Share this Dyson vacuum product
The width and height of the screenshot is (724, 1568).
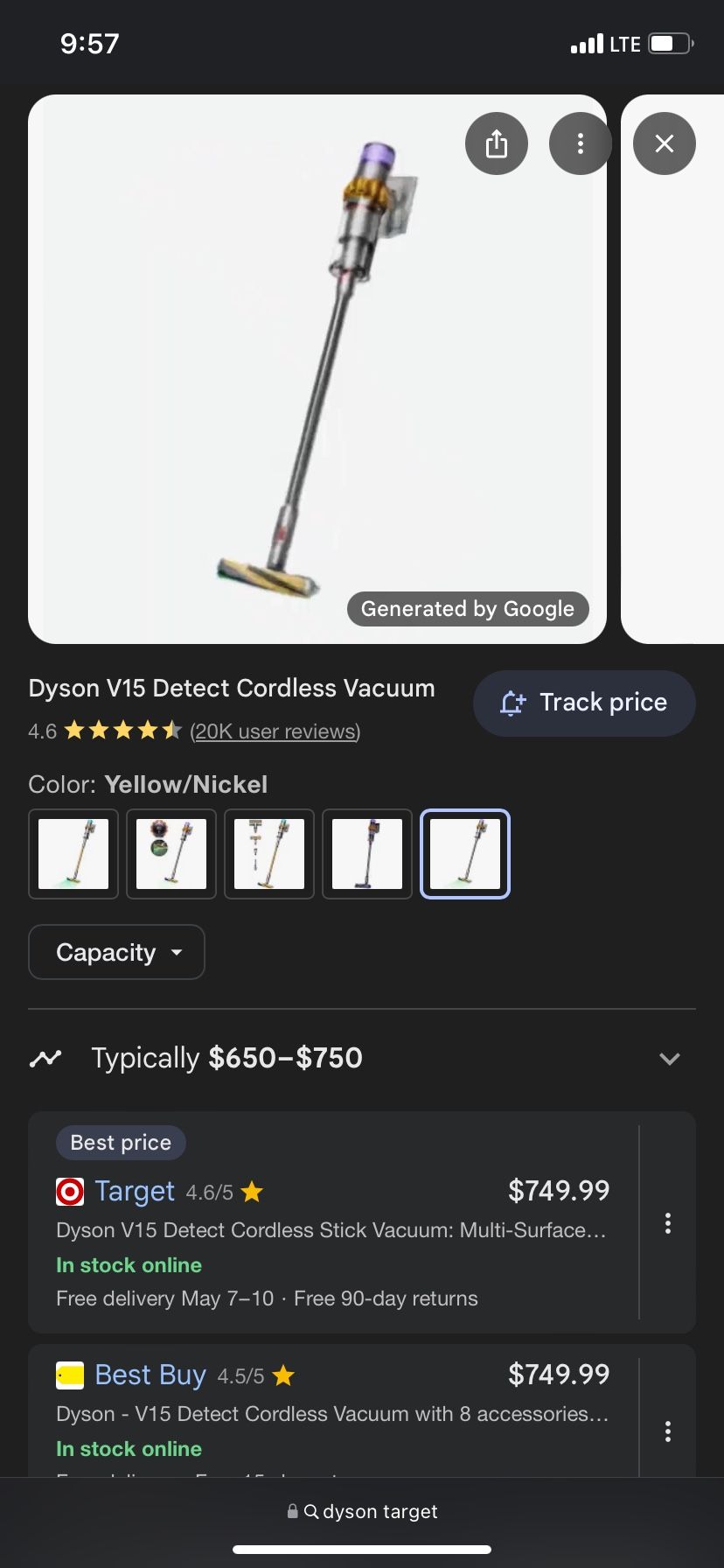point(496,143)
